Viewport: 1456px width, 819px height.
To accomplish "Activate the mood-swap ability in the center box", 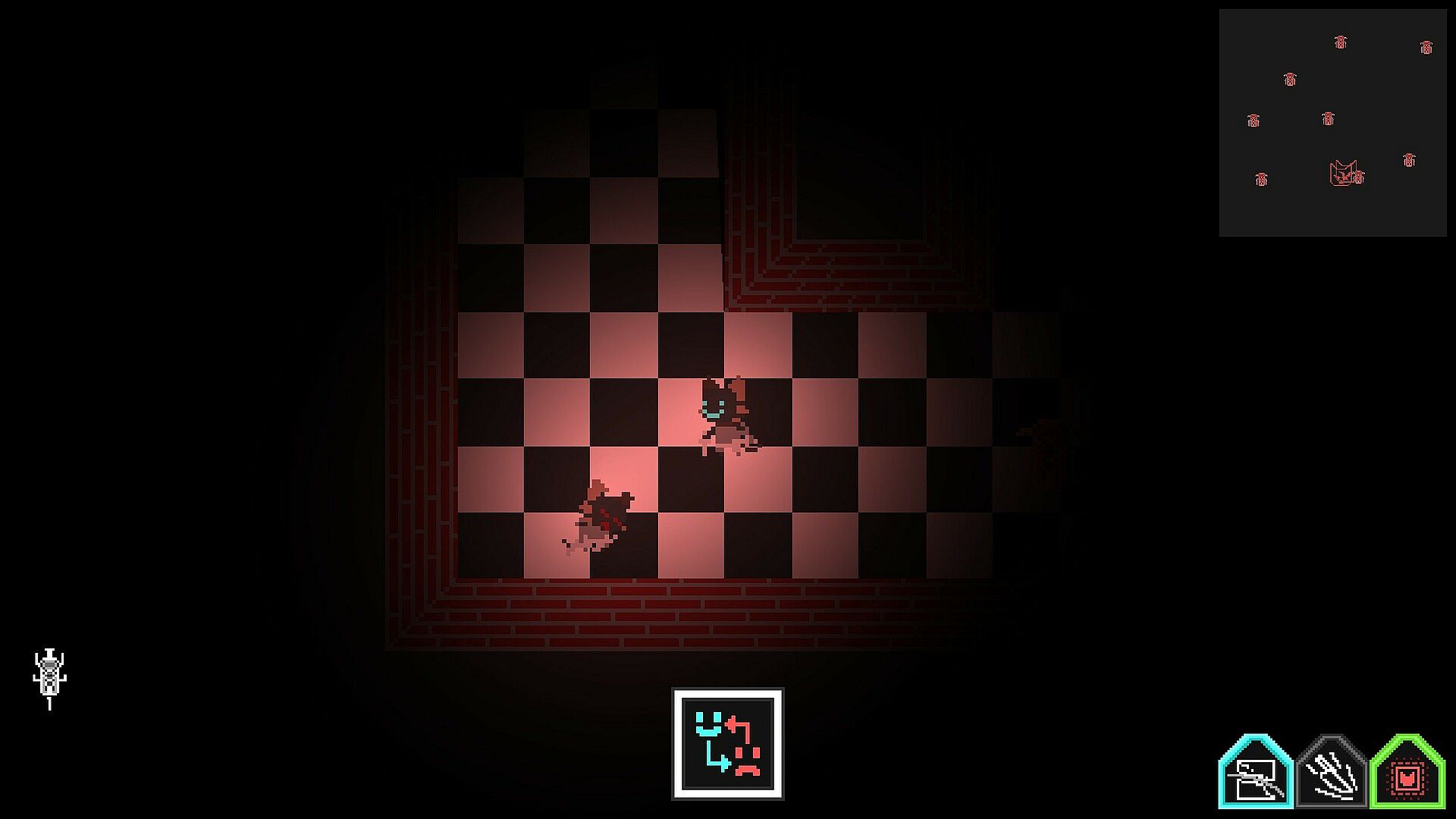I will coord(727,743).
